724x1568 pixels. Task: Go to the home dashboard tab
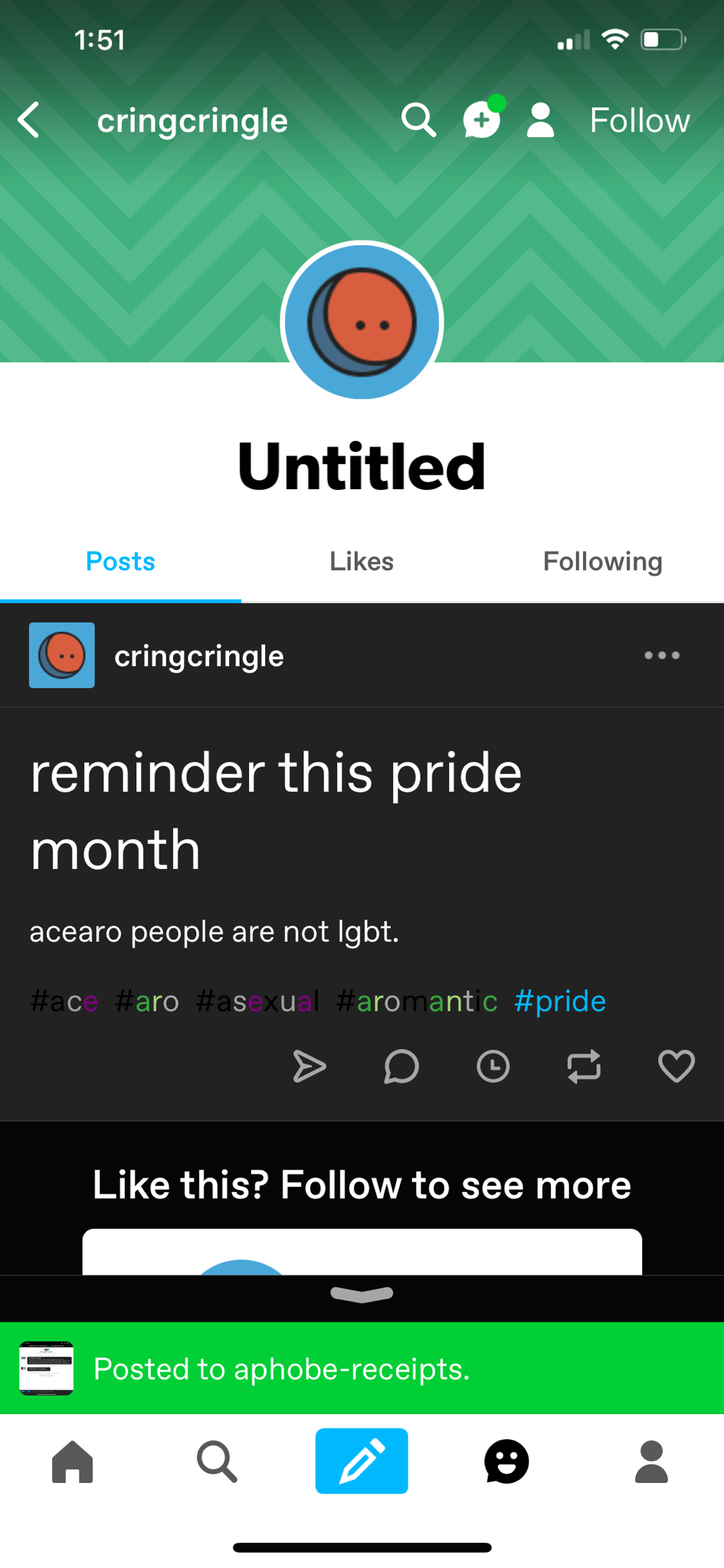pos(73,1461)
